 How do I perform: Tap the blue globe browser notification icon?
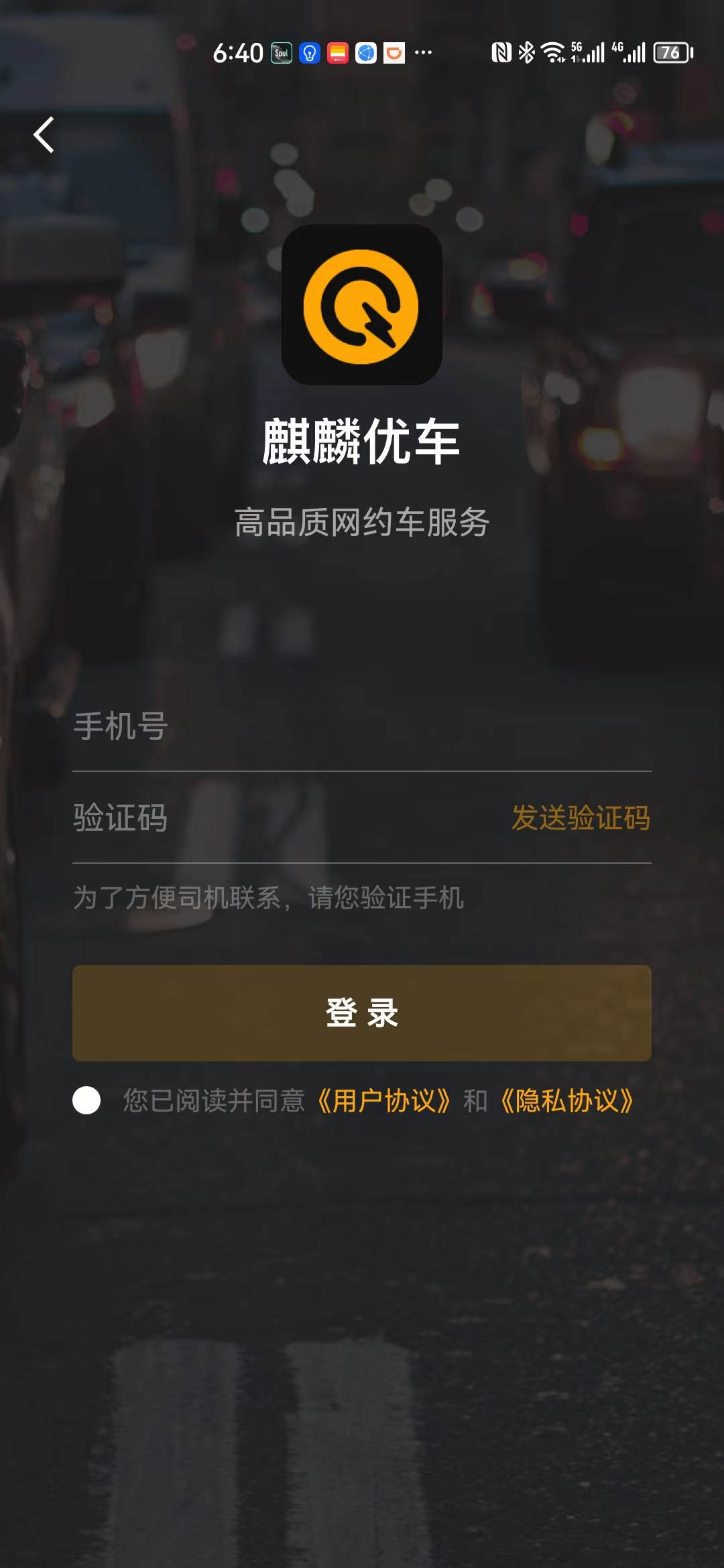[x=364, y=53]
